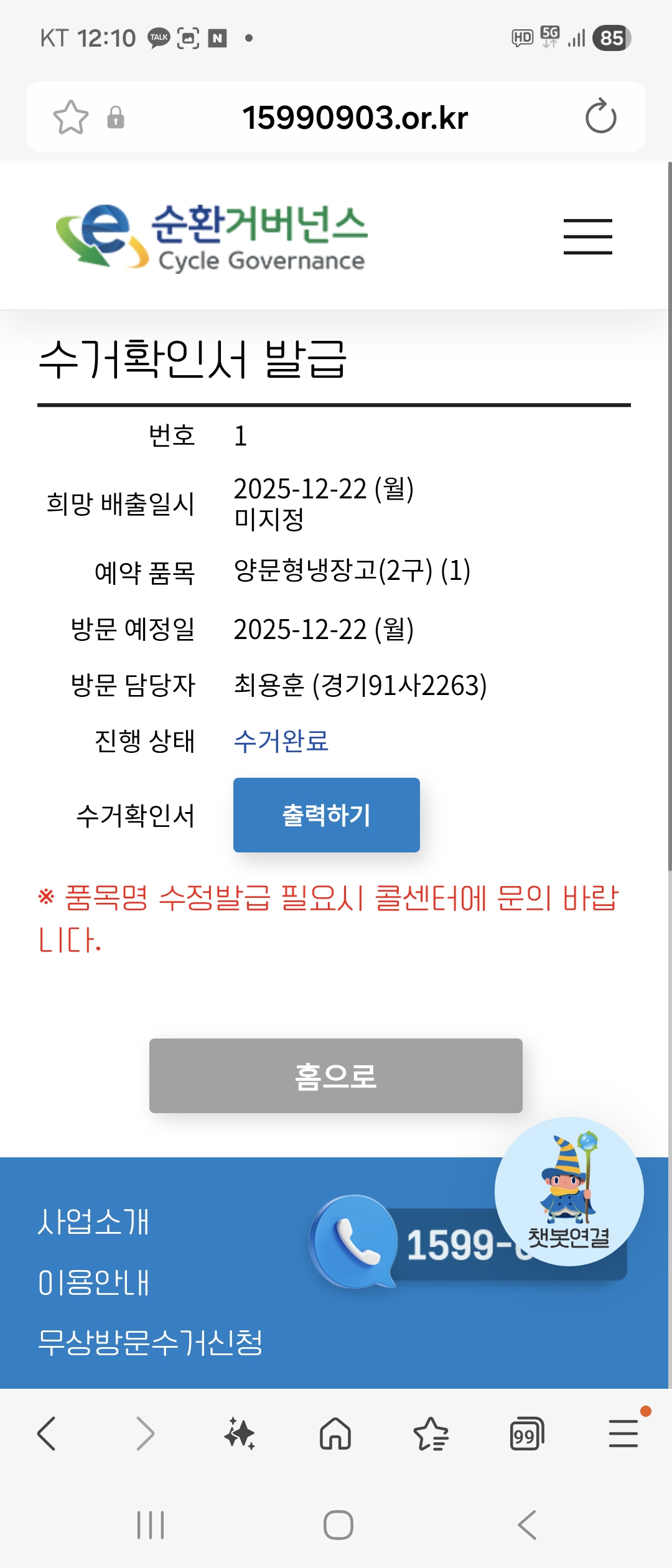Viewport: 672px width, 1568px height.
Task: Open the site padlock security info
Action: 116,117
